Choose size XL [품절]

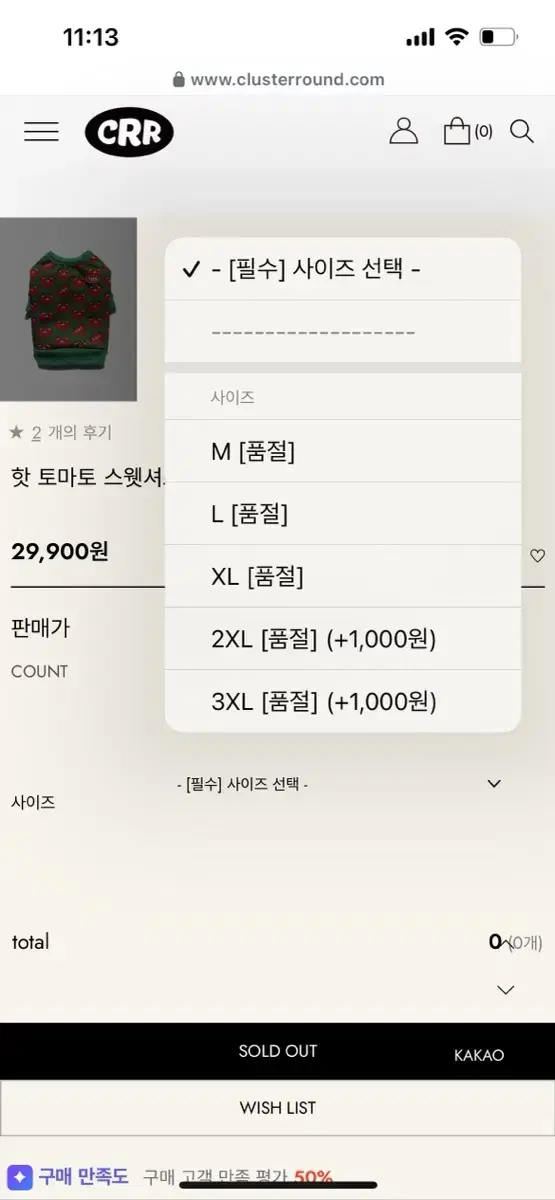point(343,576)
